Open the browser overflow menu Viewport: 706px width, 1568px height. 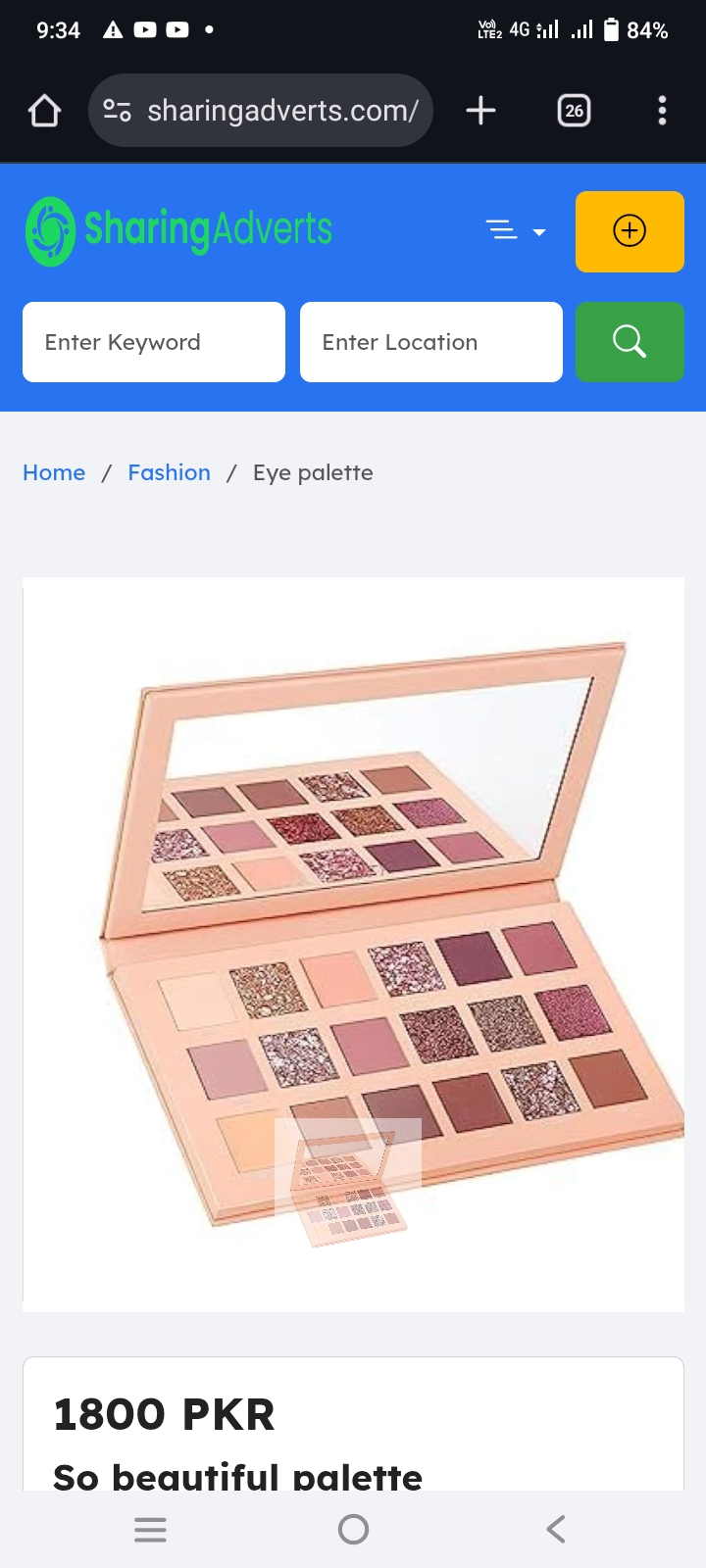tap(662, 111)
